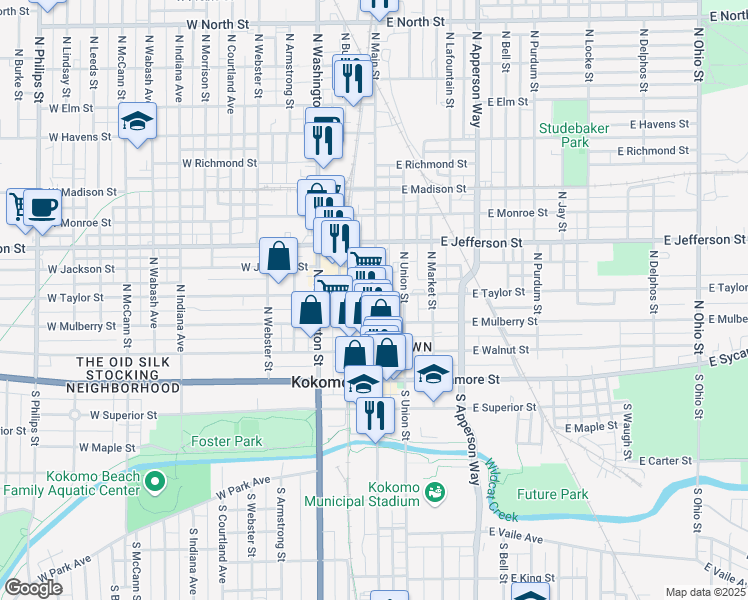Tap the restaurant marker near S Union St
Image resolution: width=748 pixels, height=600 pixels.
click(x=374, y=415)
